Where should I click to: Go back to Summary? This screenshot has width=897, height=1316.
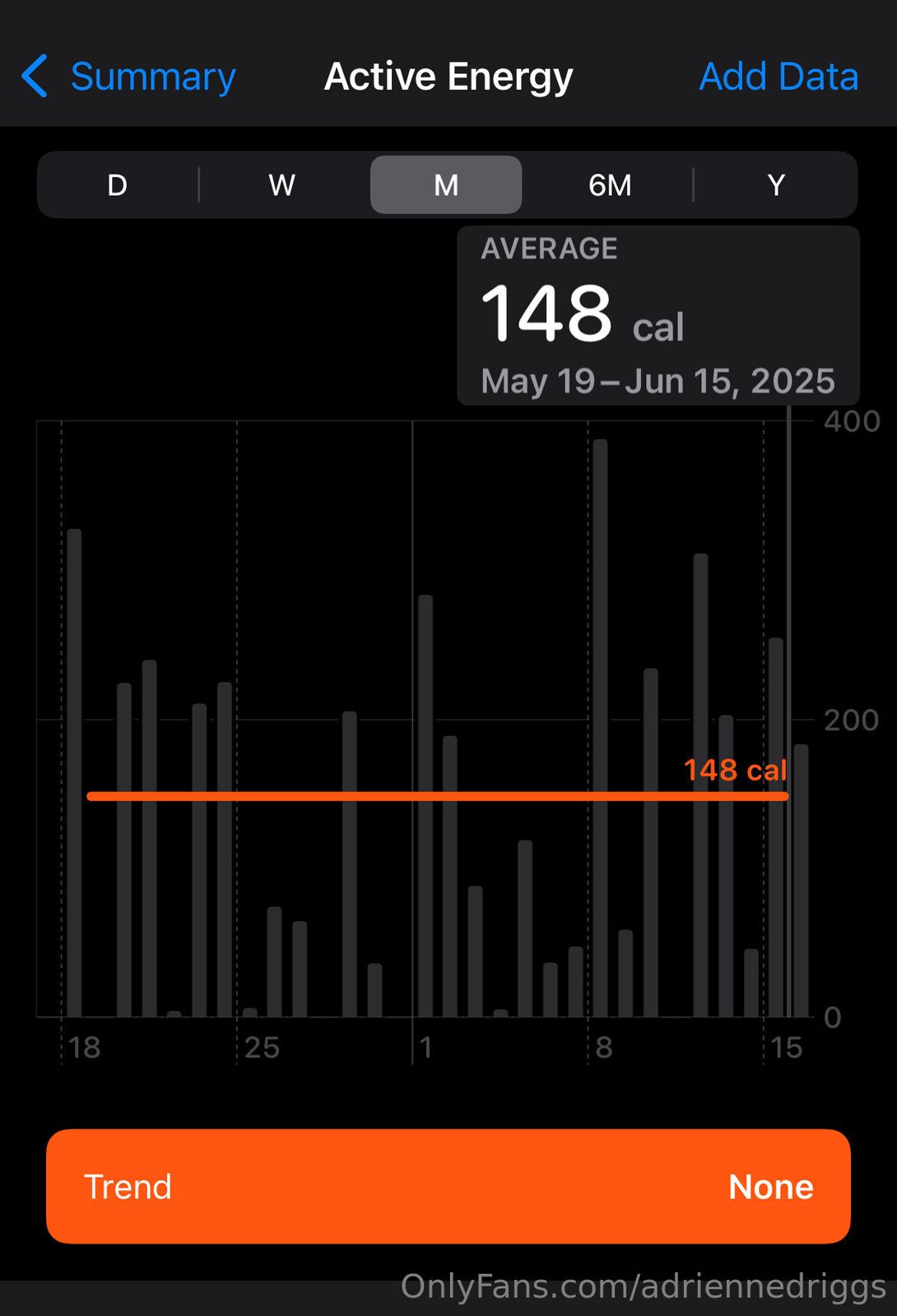click(129, 77)
